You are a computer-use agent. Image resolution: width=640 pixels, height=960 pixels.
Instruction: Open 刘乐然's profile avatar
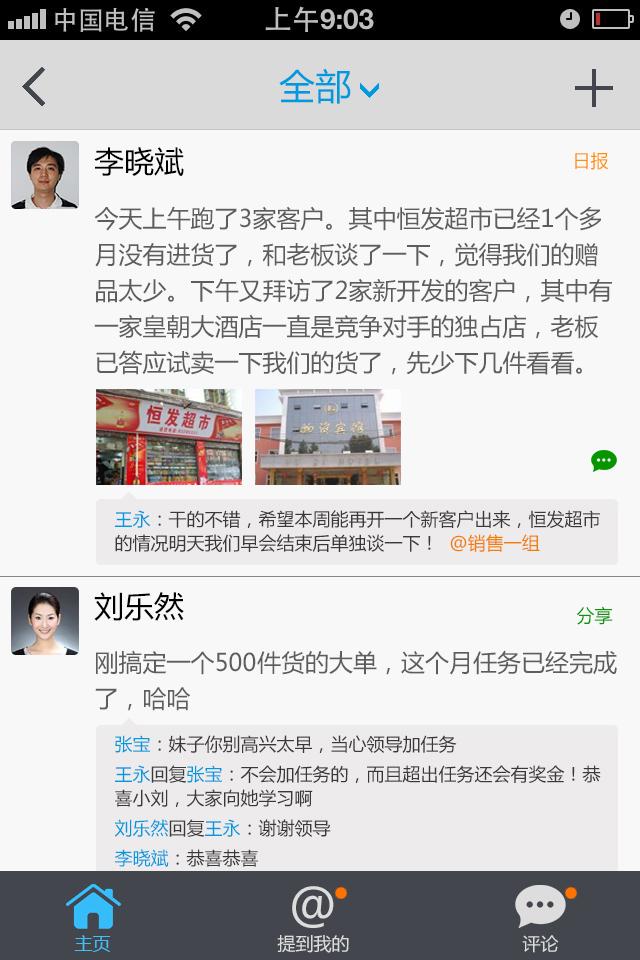[x=45, y=621]
